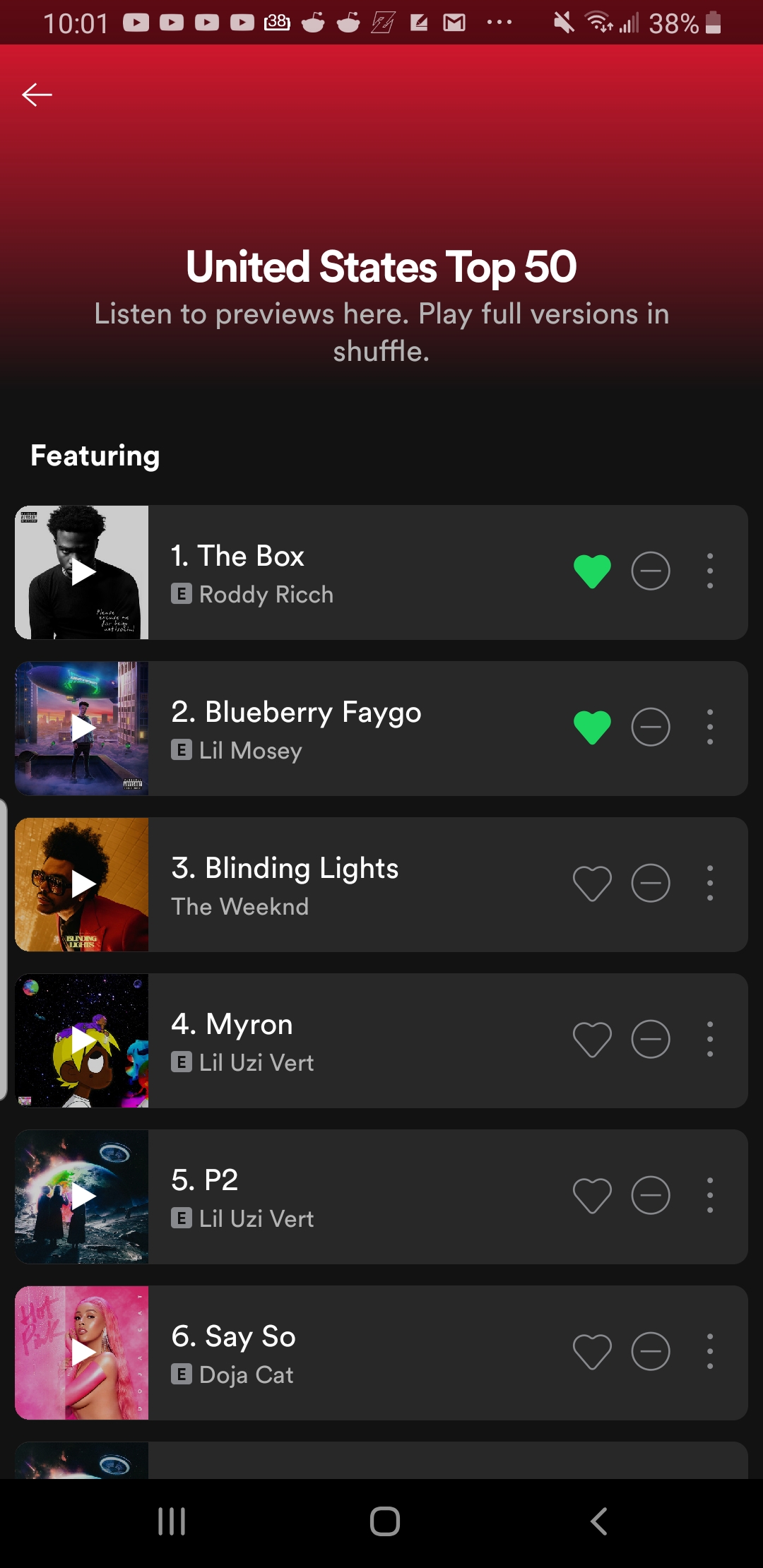Tap the P2 album artwork thumbnail
This screenshot has width=763, height=1568.
pyautogui.click(x=81, y=1195)
